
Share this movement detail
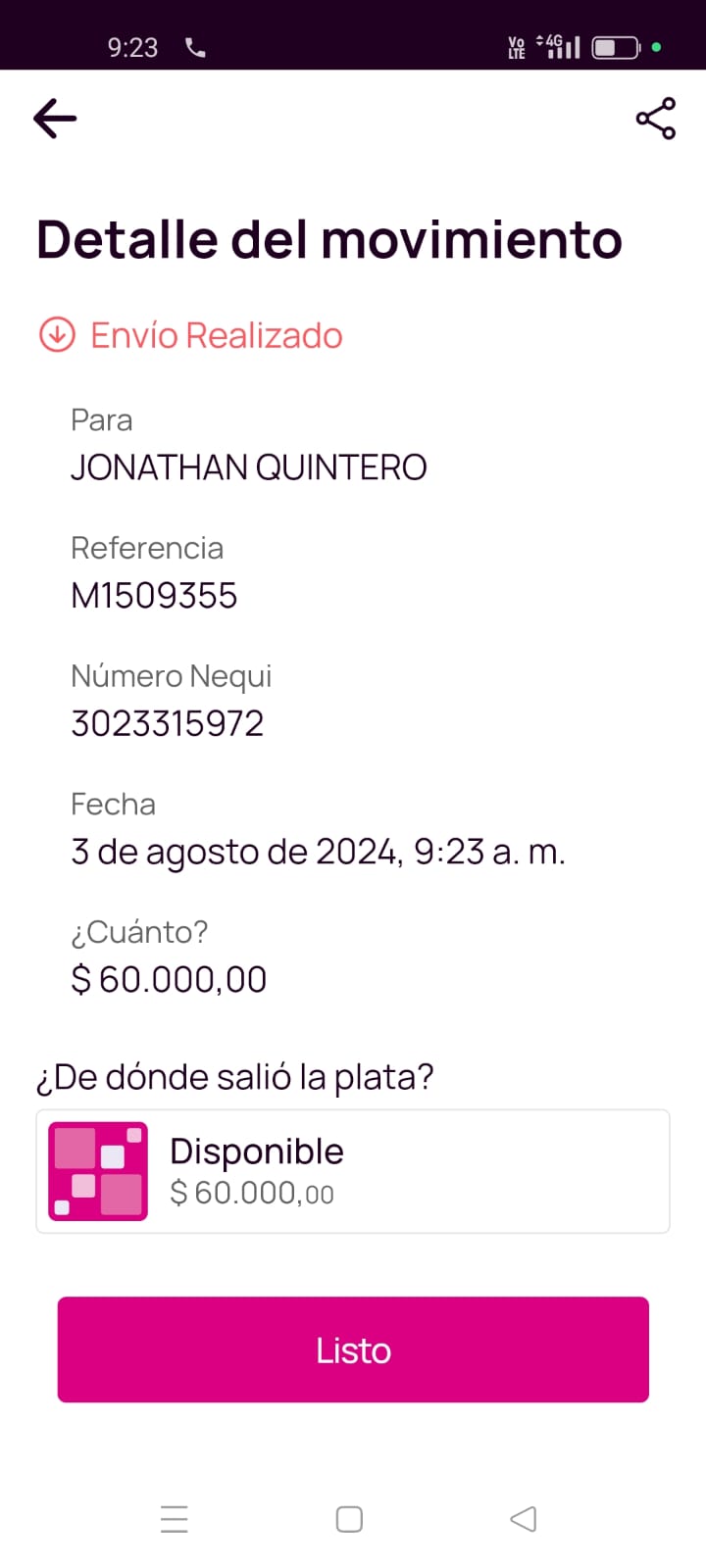(x=655, y=119)
